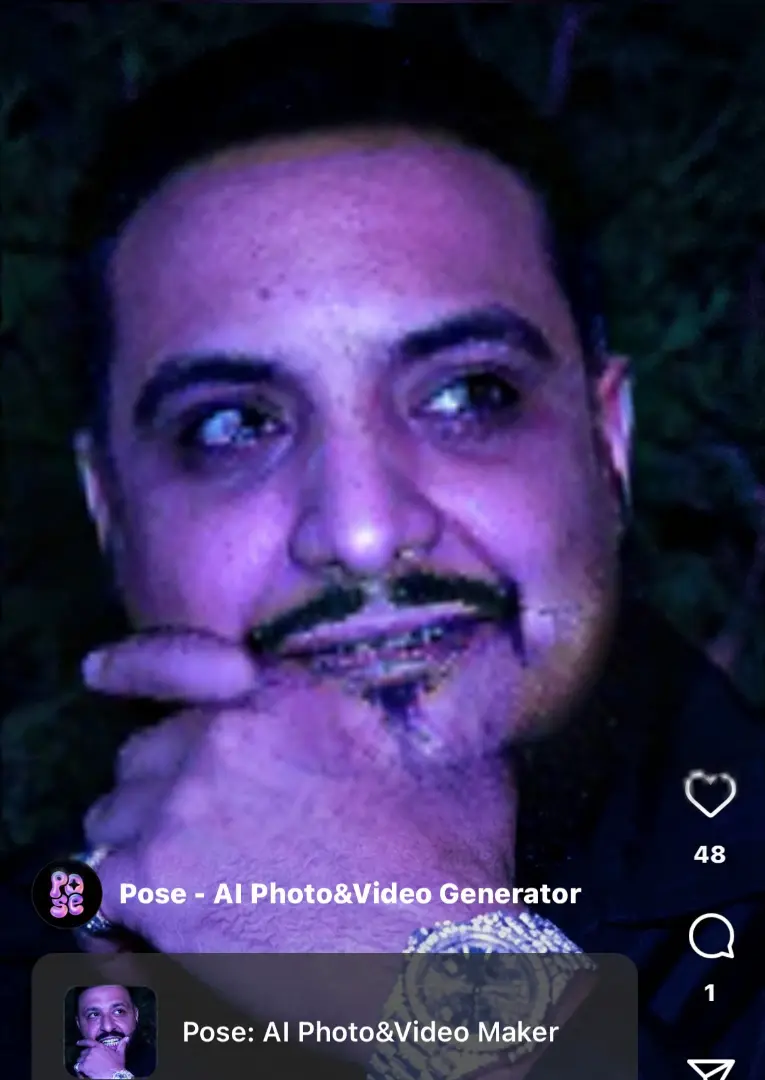
Task: Click the like count showing 48
Action: click(712, 853)
